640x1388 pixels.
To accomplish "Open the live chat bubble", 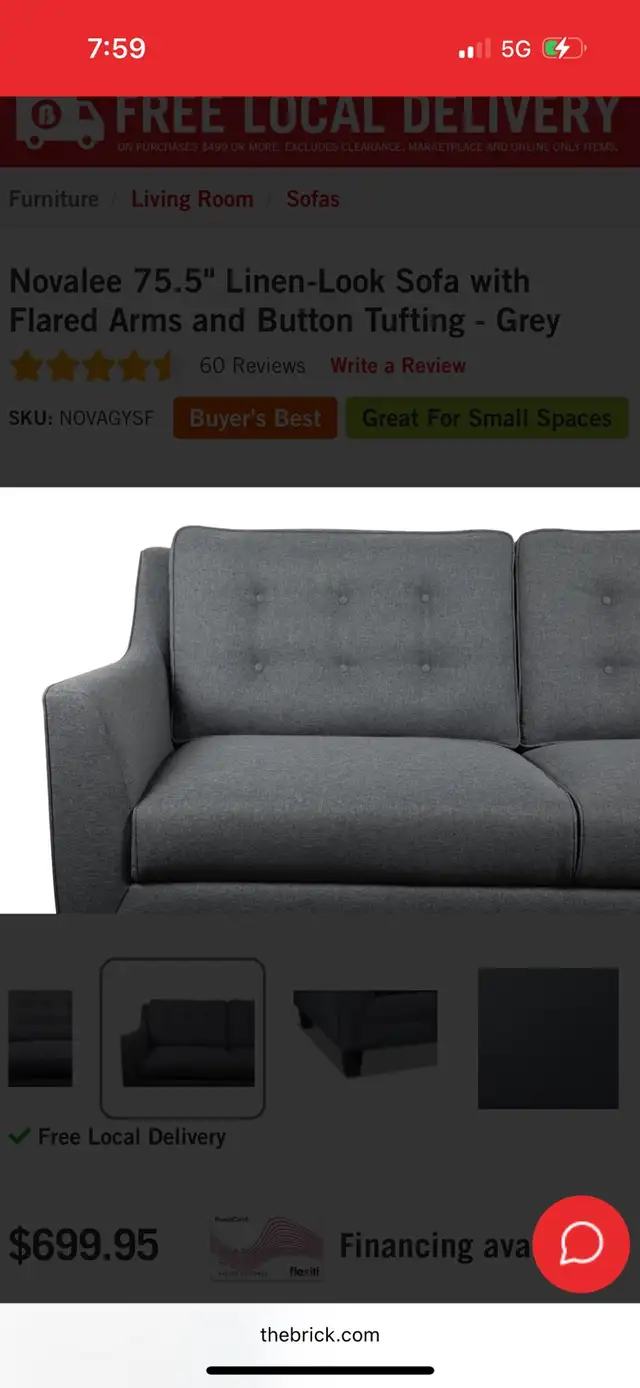I will coord(581,1244).
